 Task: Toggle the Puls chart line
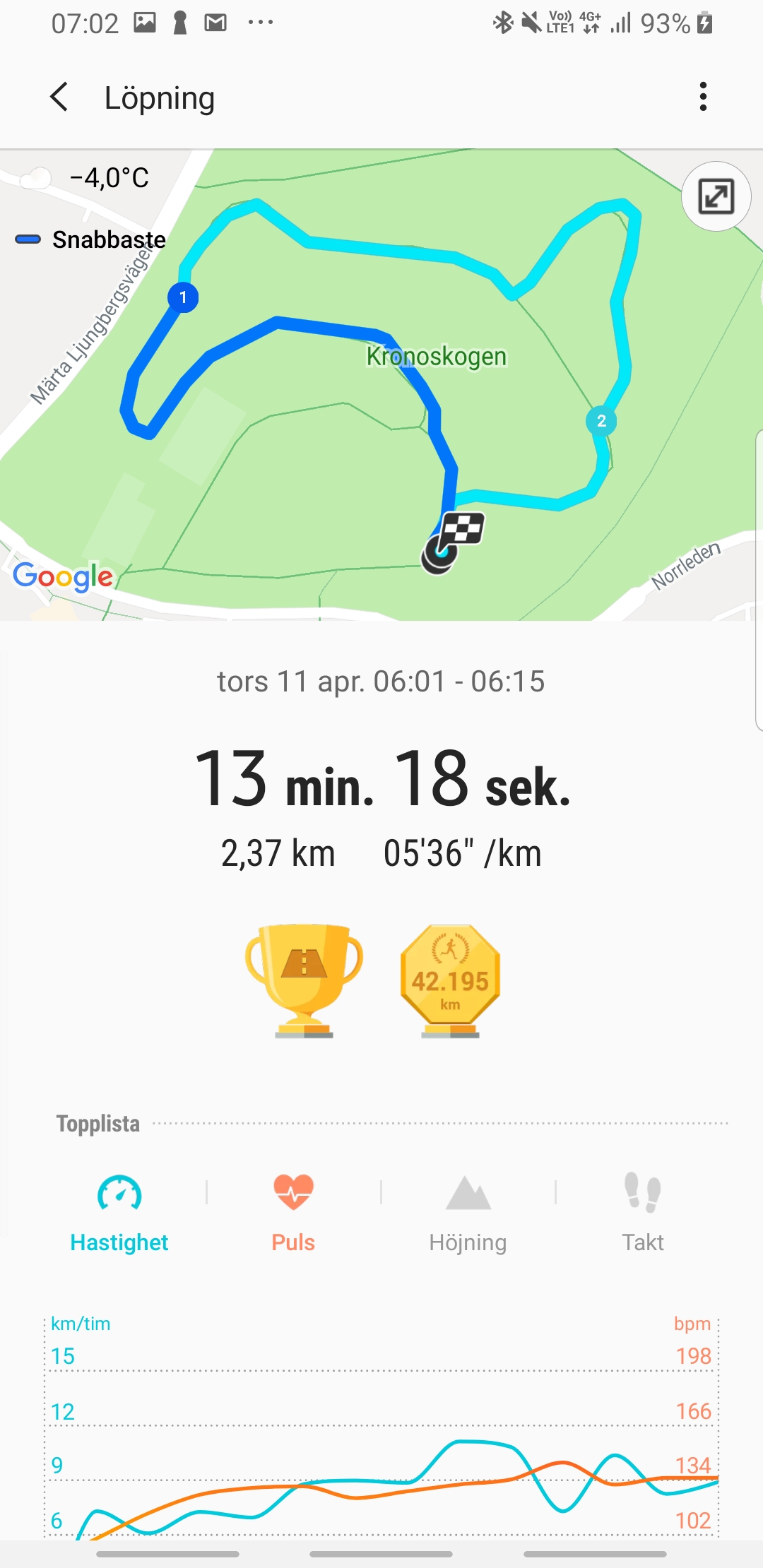coord(293,1211)
